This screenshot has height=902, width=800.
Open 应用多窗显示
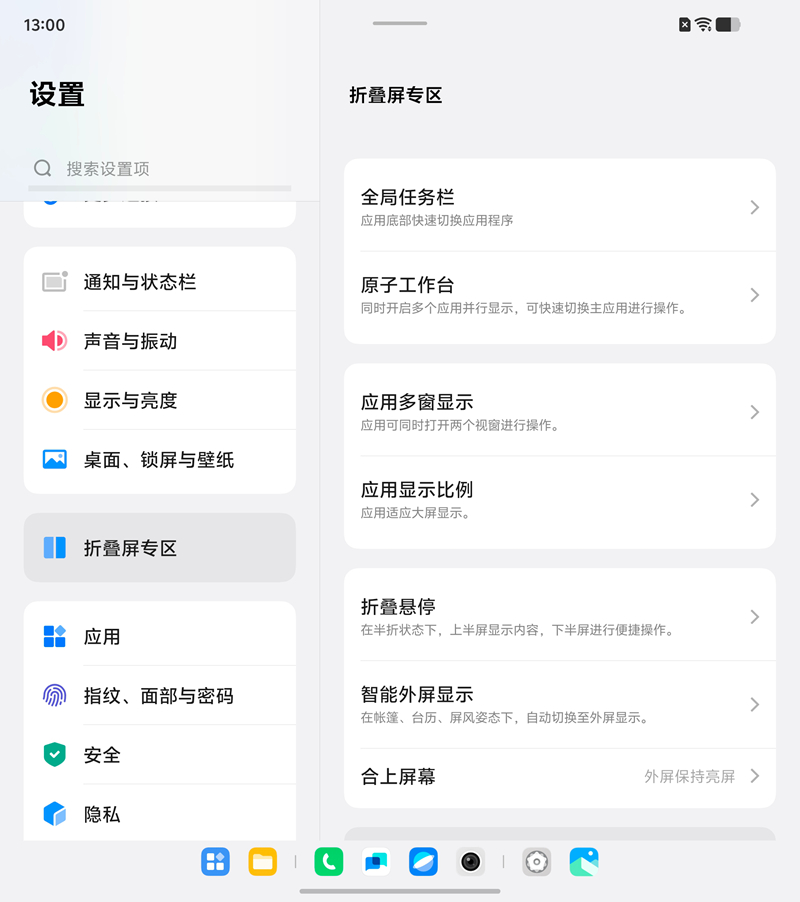click(560, 412)
